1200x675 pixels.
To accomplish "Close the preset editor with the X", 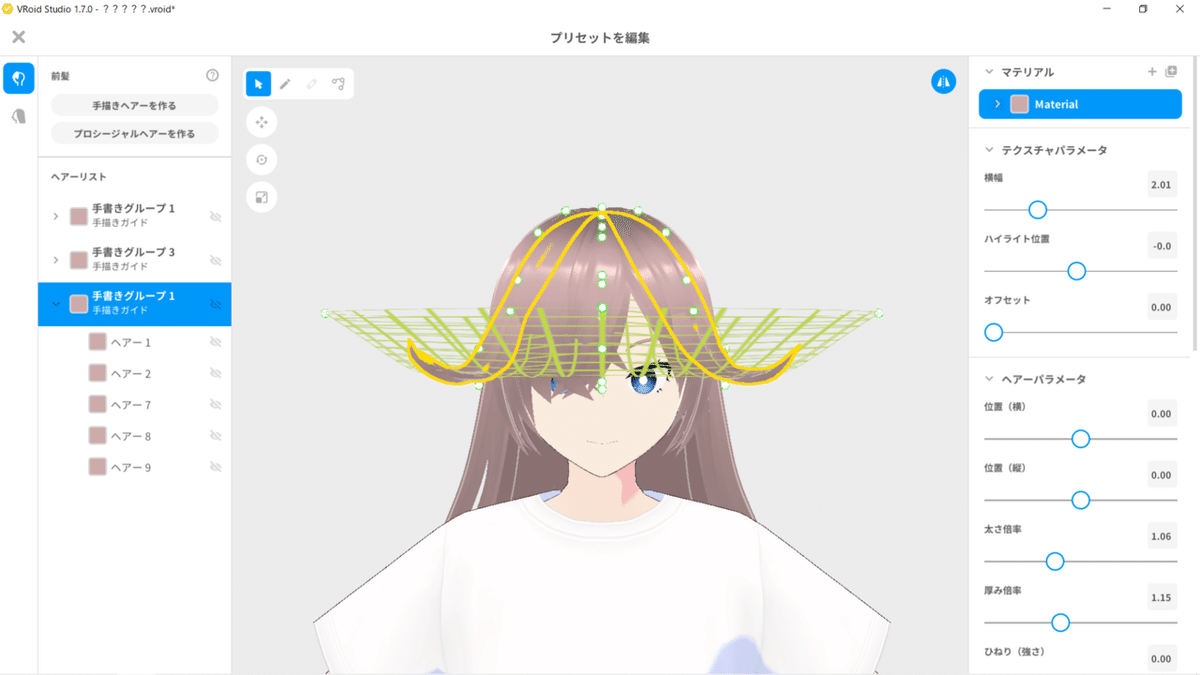I will click(x=19, y=37).
